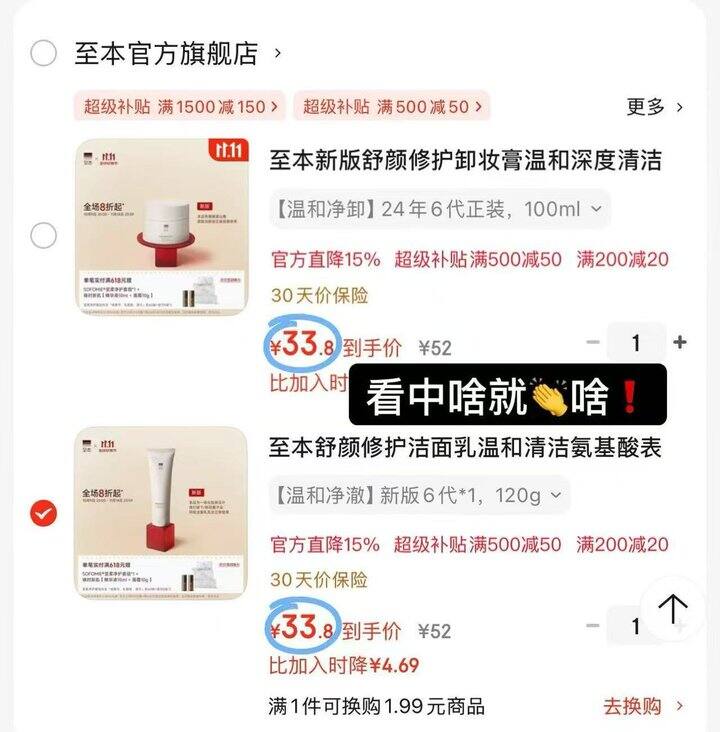Open the 洁面乳 product image
Viewport: 720px width, 732px height.
pyautogui.click(x=161, y=514)
